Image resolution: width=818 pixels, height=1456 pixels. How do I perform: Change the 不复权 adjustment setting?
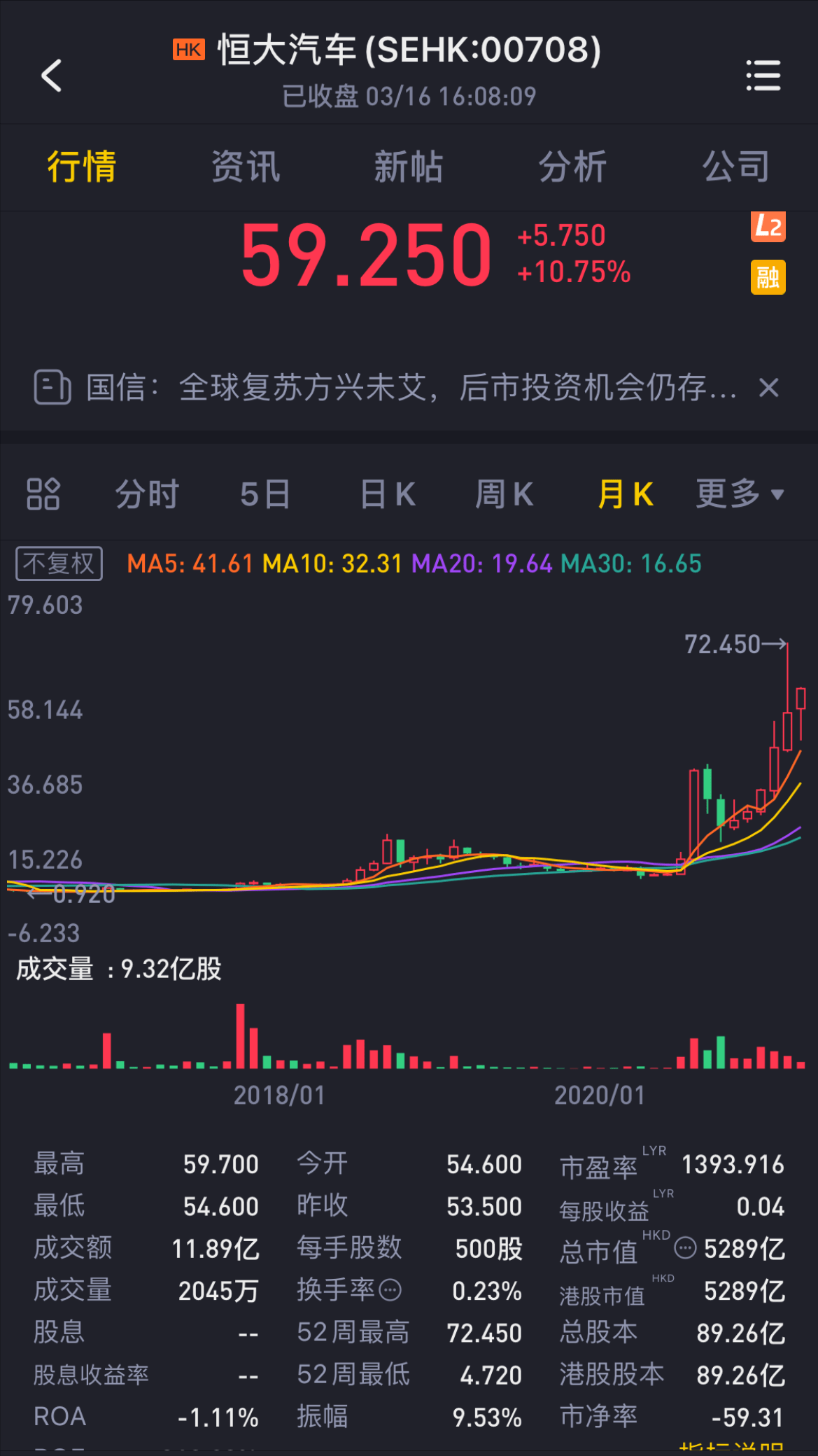(59, 563)
